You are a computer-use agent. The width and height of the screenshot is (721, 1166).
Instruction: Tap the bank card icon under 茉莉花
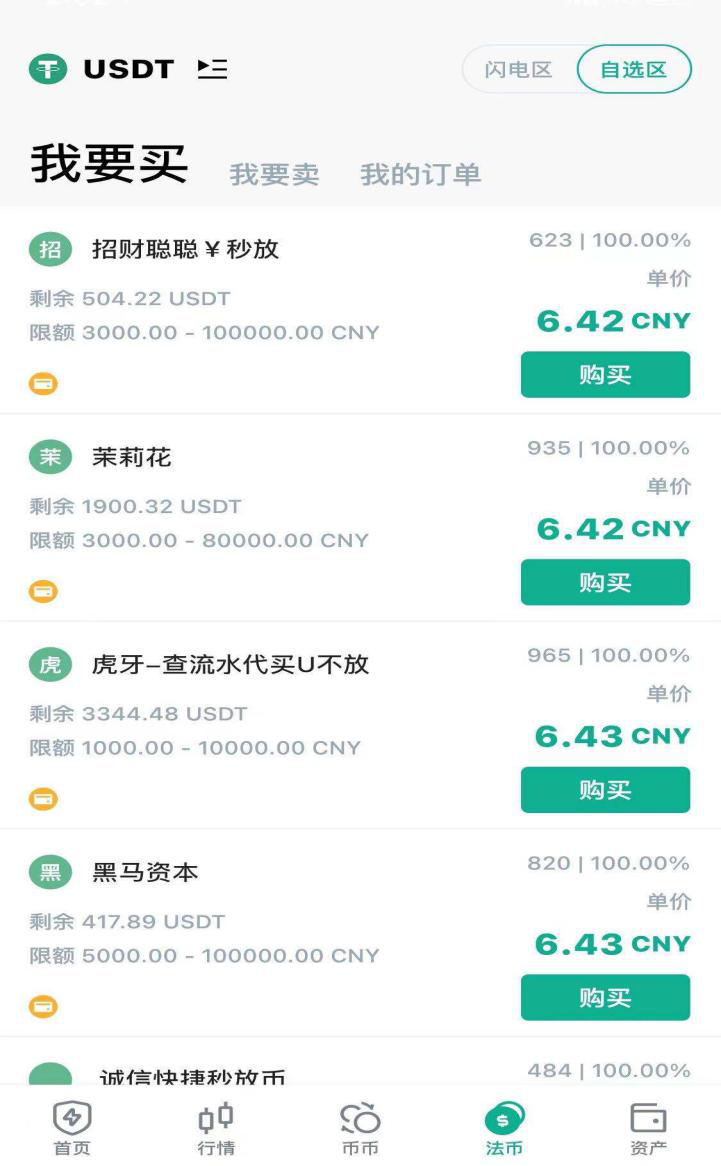coord(42,590)
